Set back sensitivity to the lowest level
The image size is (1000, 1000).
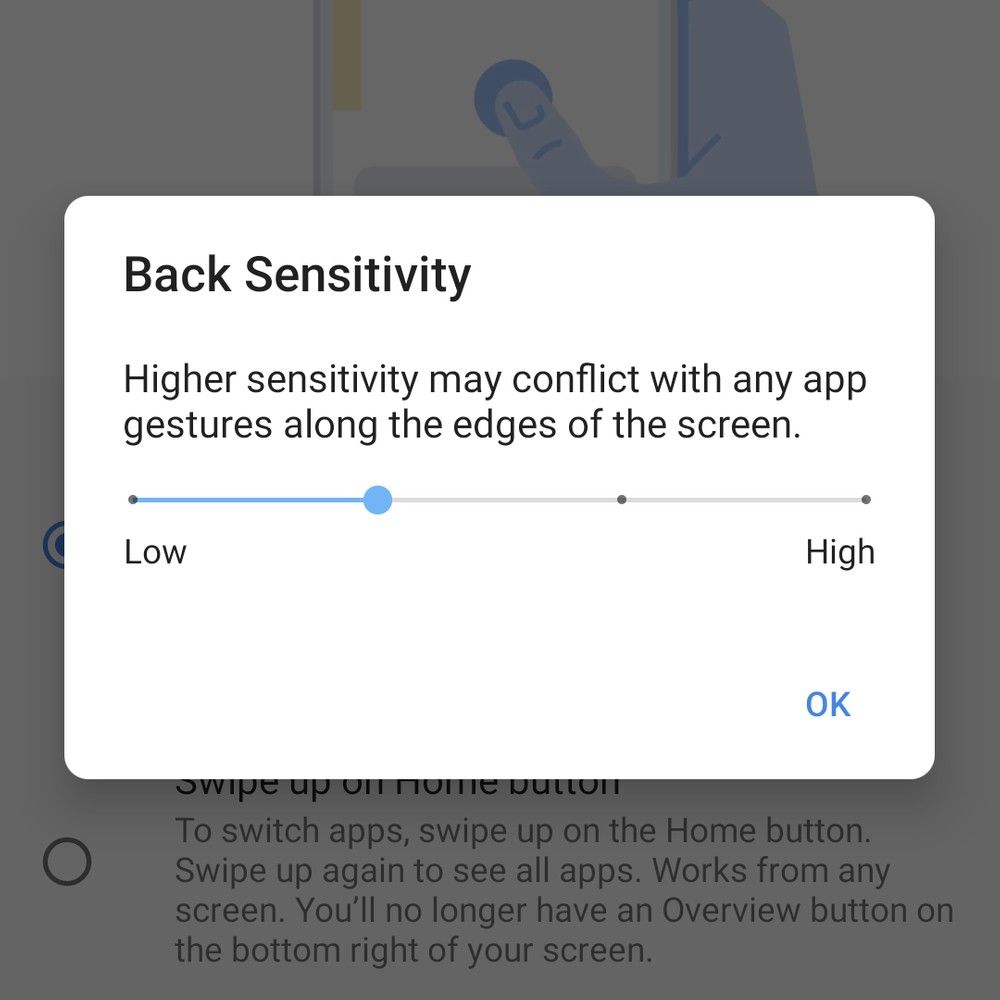click(133, 499)
